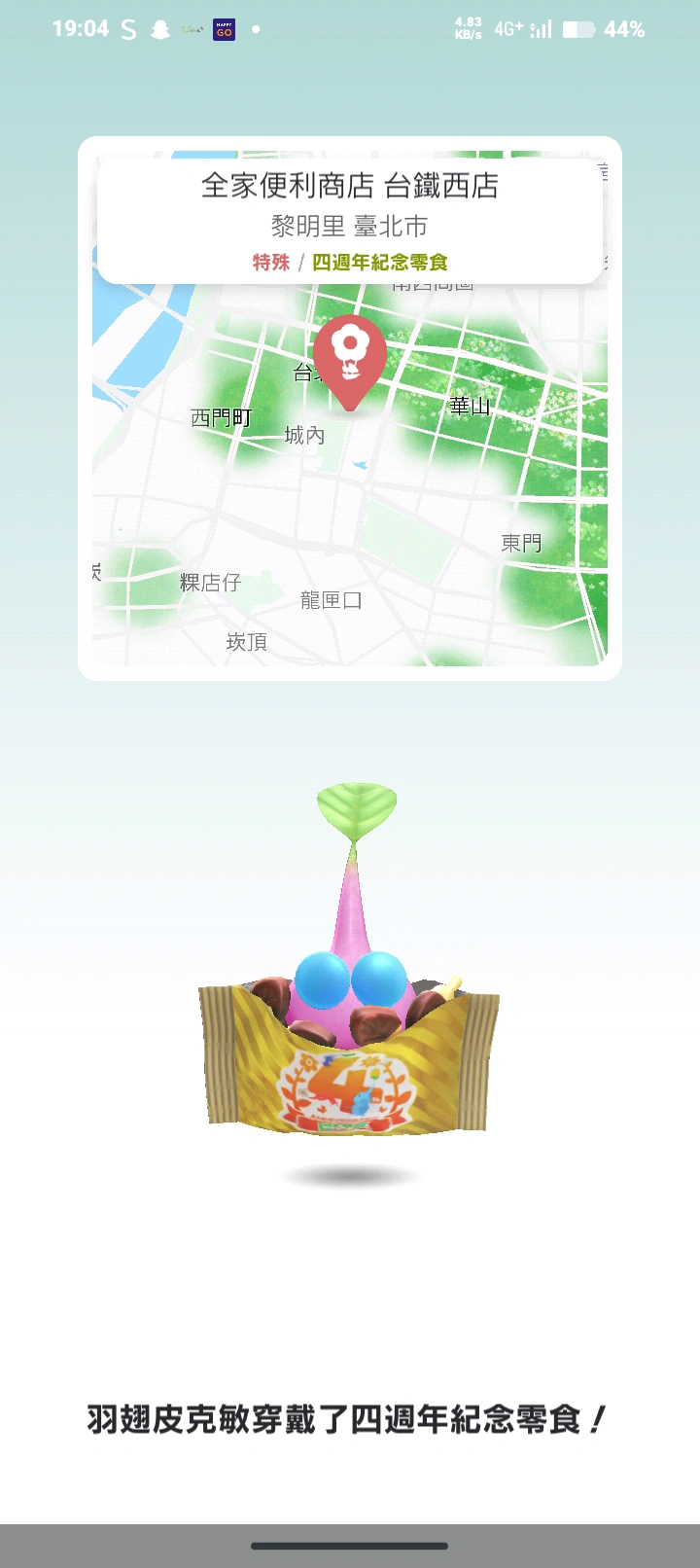The image size is (700, 1568).
Task: Tap the red location pin on the map
Action: (349, 357)
